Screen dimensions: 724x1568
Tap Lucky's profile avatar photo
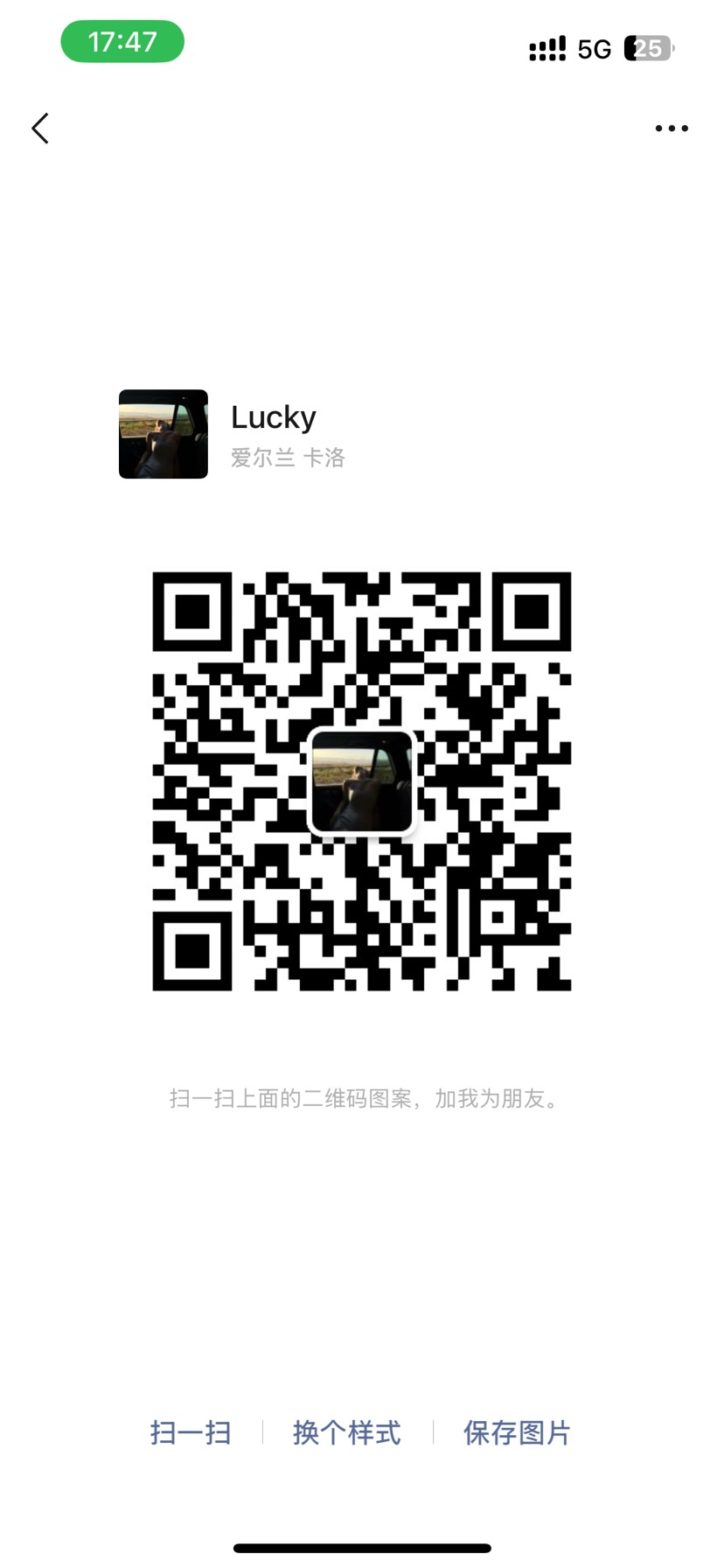163,435
